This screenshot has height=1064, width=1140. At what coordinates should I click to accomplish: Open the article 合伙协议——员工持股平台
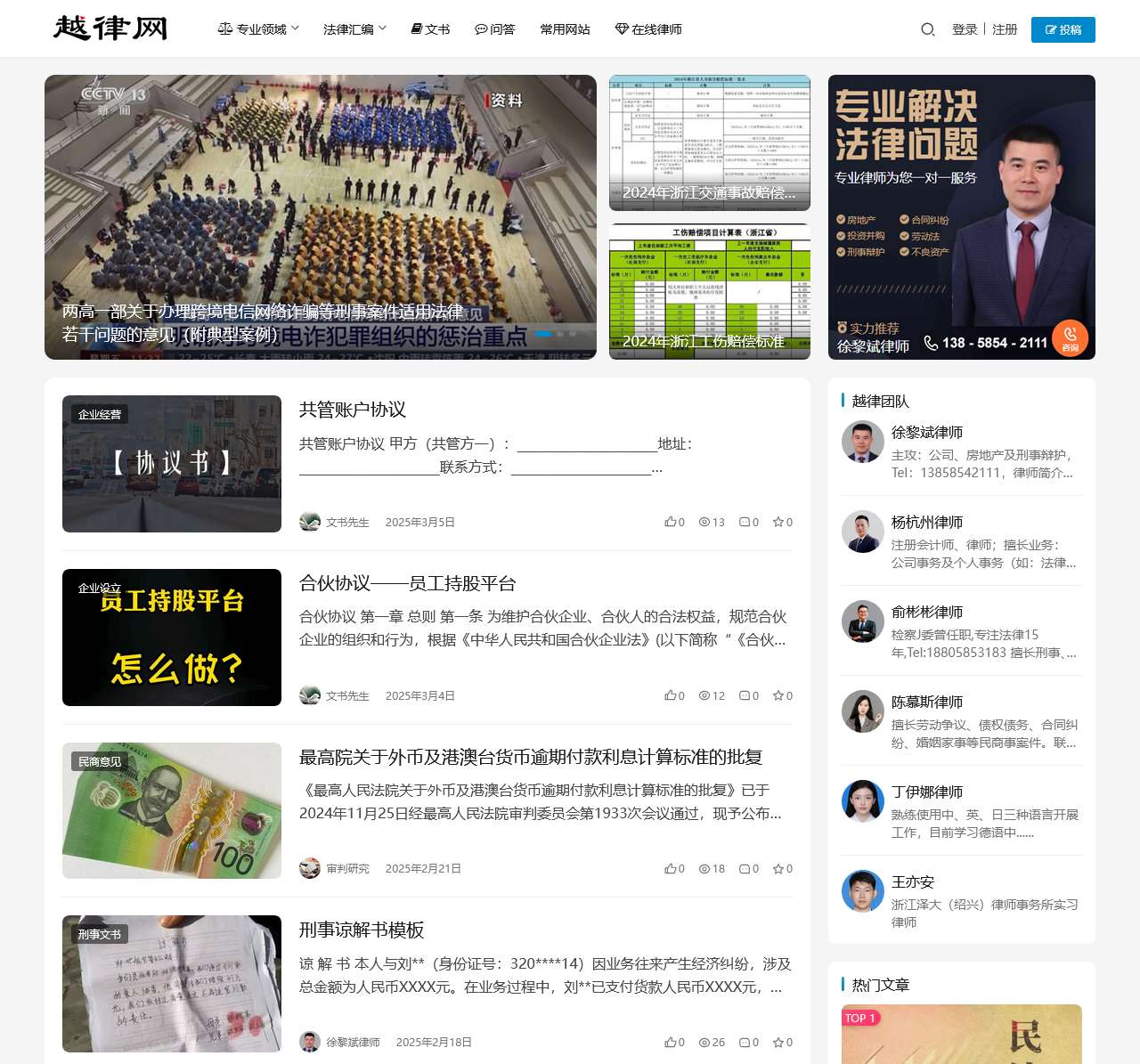(407, 583)
